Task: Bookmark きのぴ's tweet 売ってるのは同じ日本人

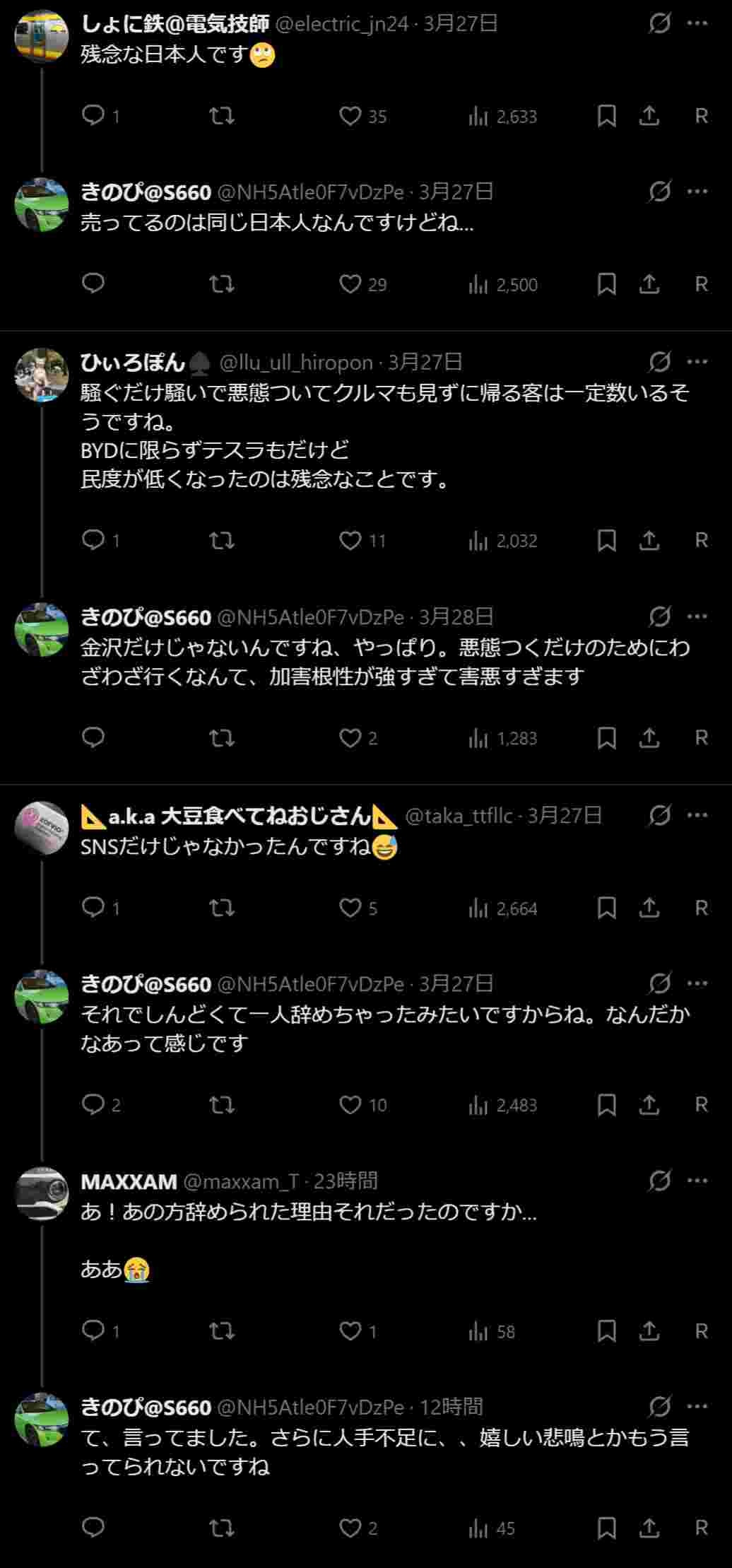Action: tap(606, 284)
